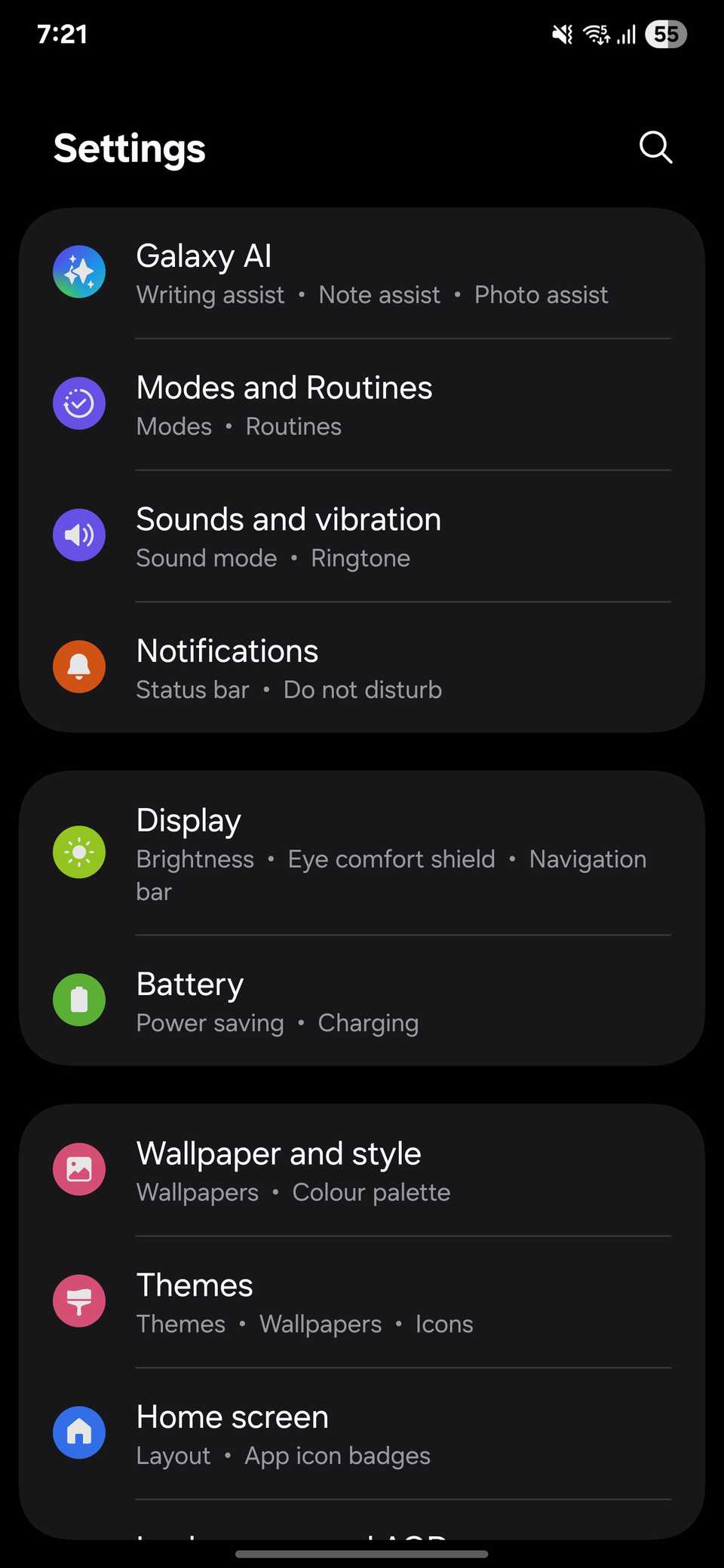
Task: Select the Modes and Routines clock icon
Action: [x=78, y=403]
